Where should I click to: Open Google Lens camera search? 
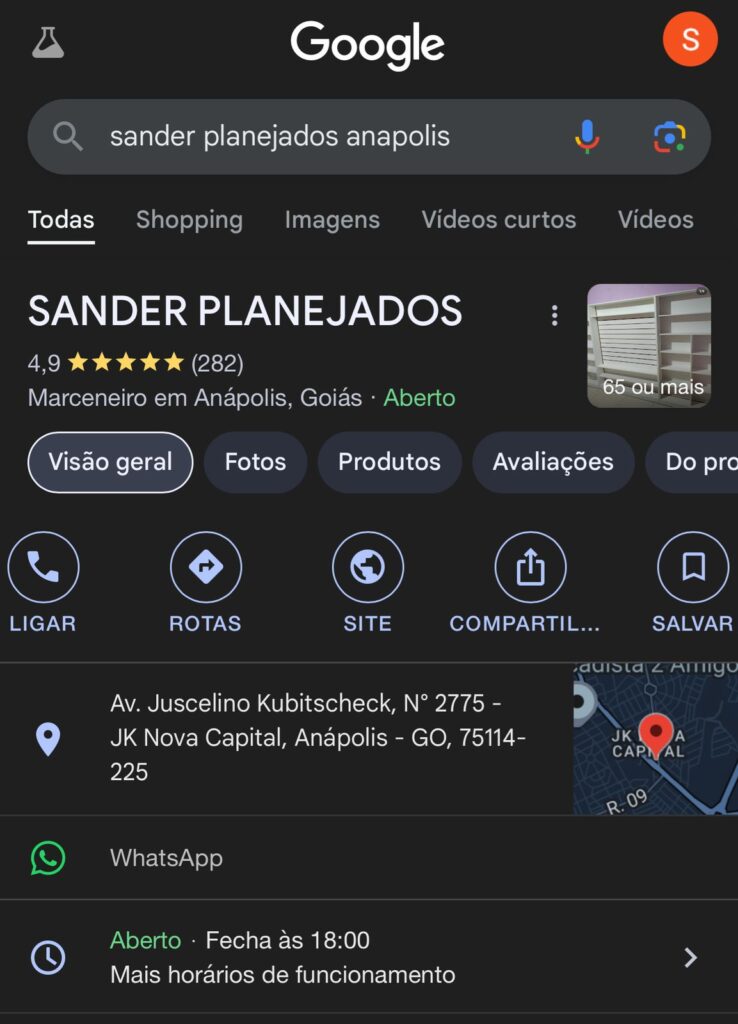coord(669,136)
